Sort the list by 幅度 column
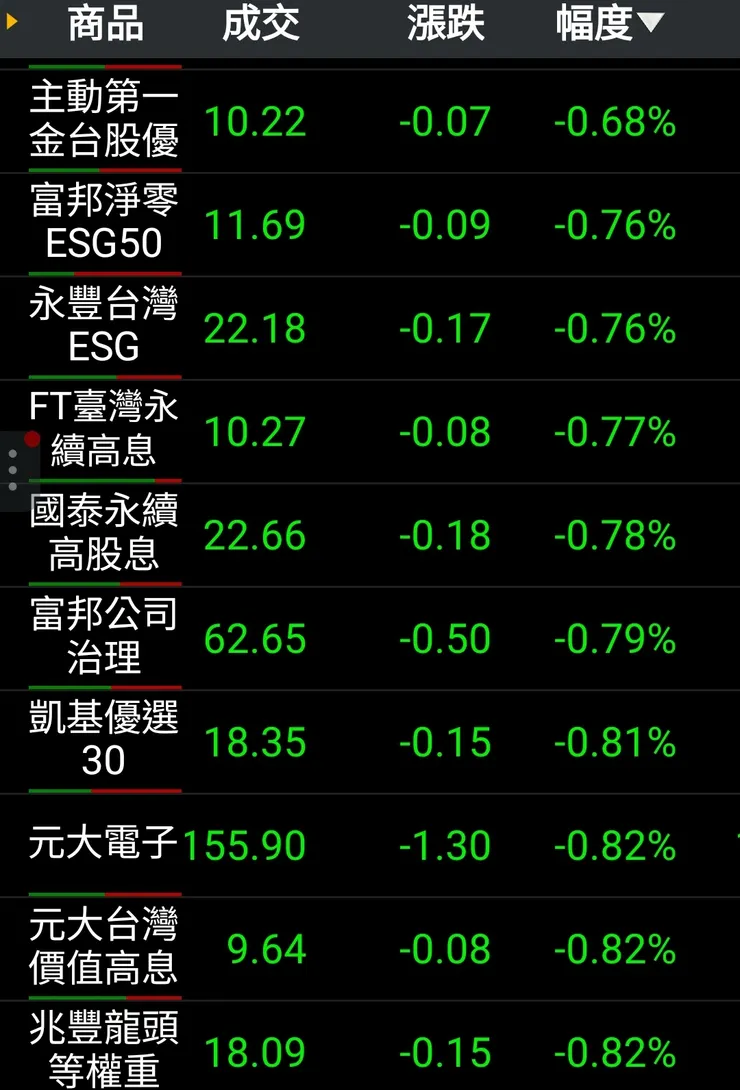Image resolution: width=740 pixels, height=1090 pixels. pos(608,25)
